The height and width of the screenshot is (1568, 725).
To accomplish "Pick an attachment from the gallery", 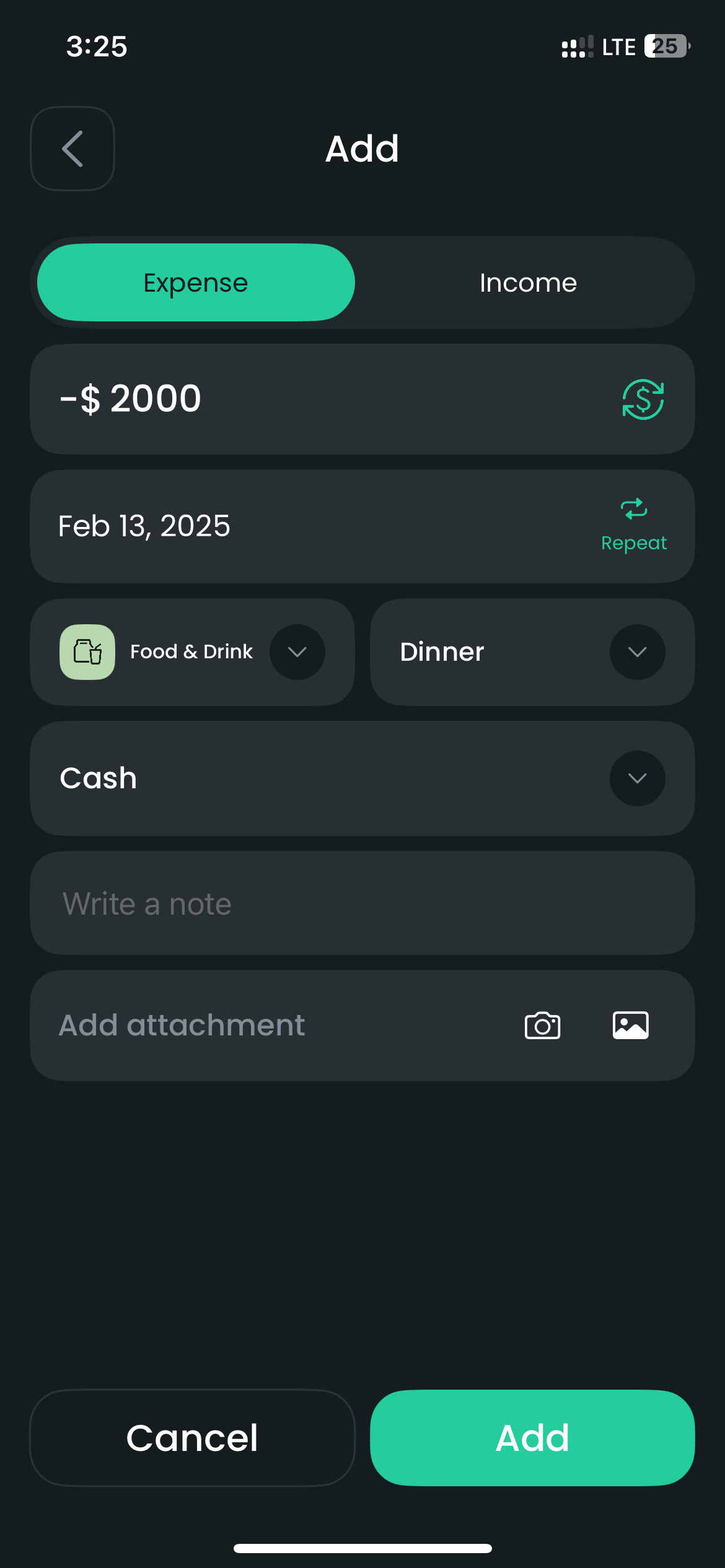I will tap(630, 1026).
